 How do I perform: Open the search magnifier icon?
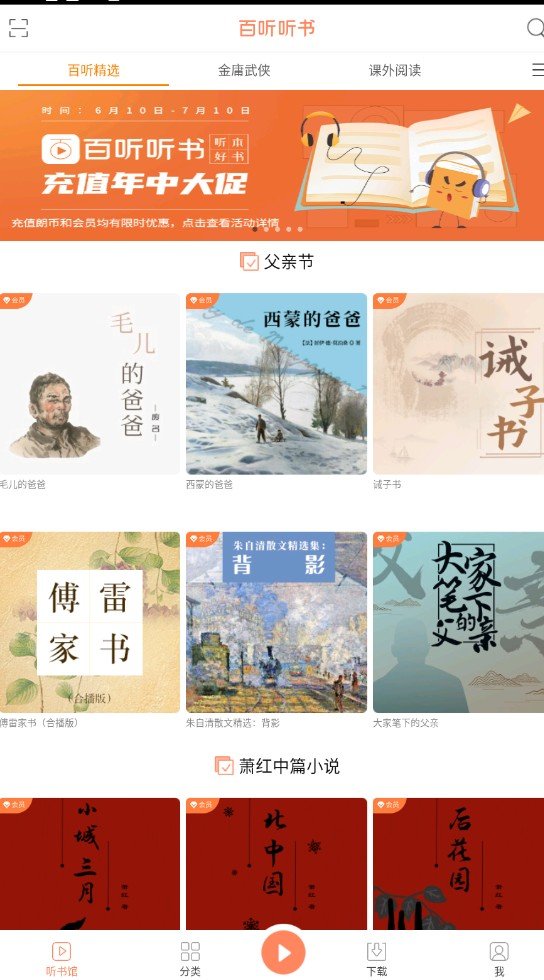point(535,28)
